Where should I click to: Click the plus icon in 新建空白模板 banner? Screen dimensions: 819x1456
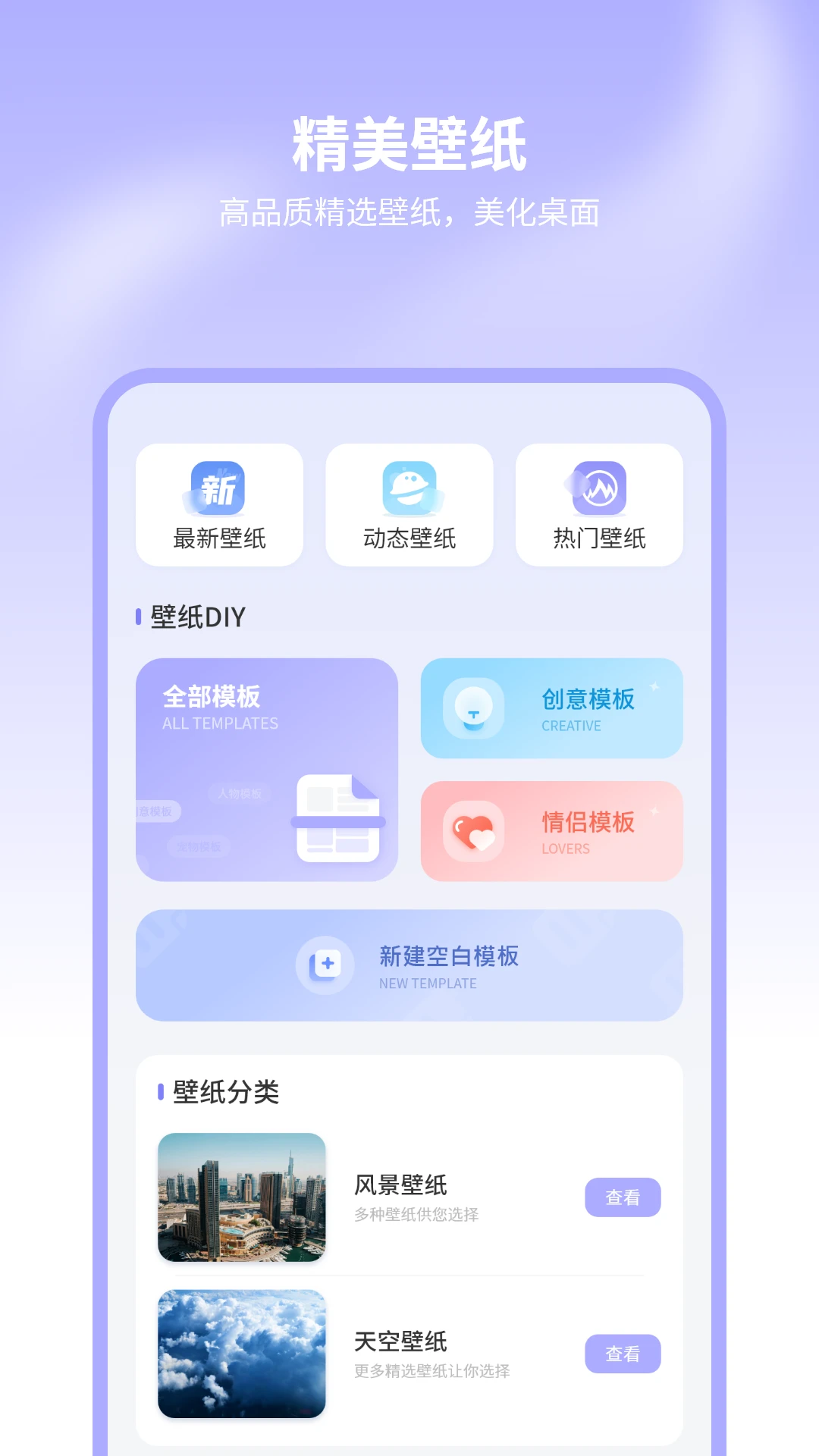click(325, 963)
